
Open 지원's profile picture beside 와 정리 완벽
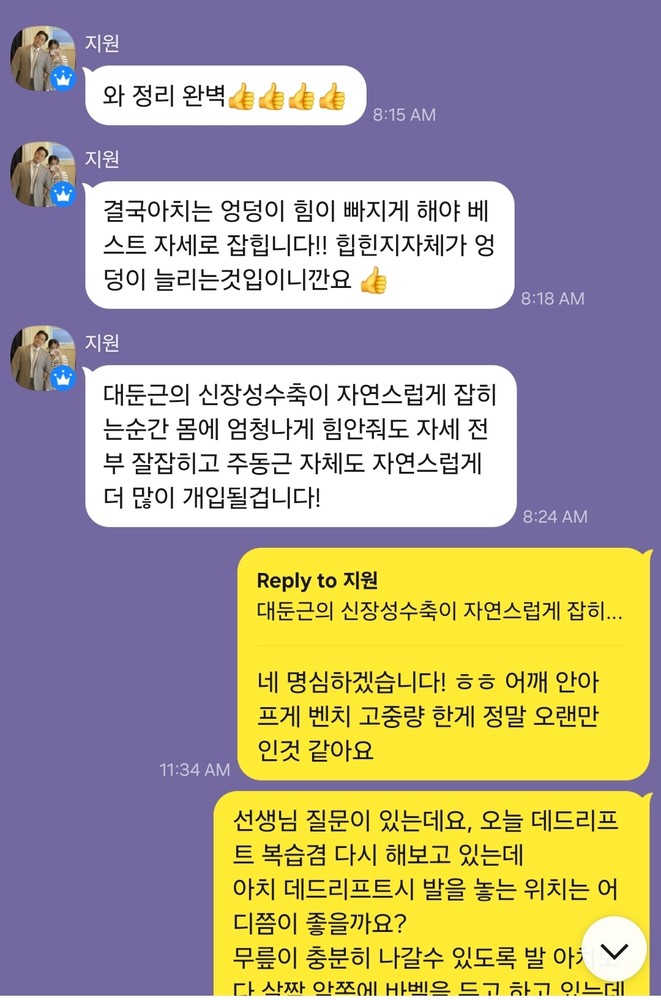coord(43,59)
